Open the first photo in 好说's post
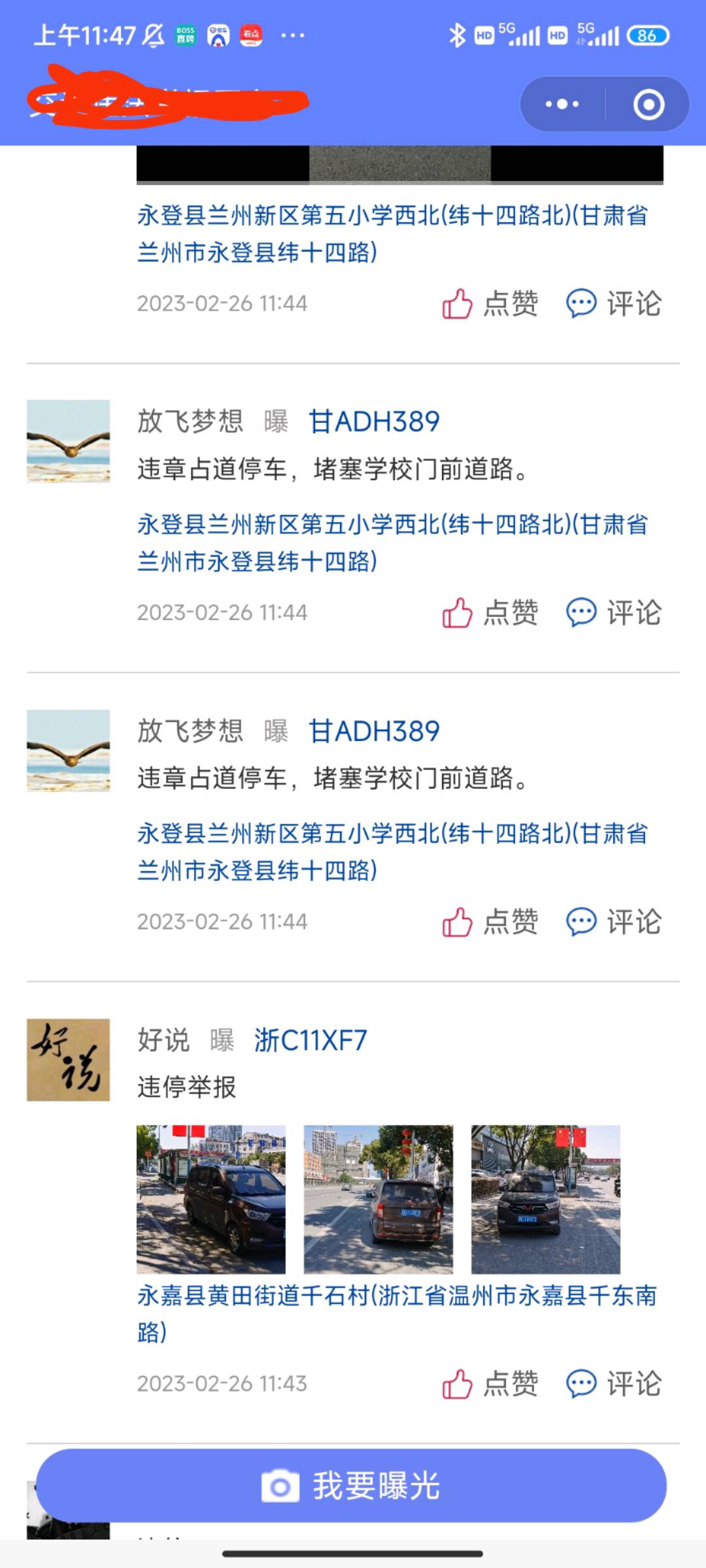 [x=210, y=1199]
